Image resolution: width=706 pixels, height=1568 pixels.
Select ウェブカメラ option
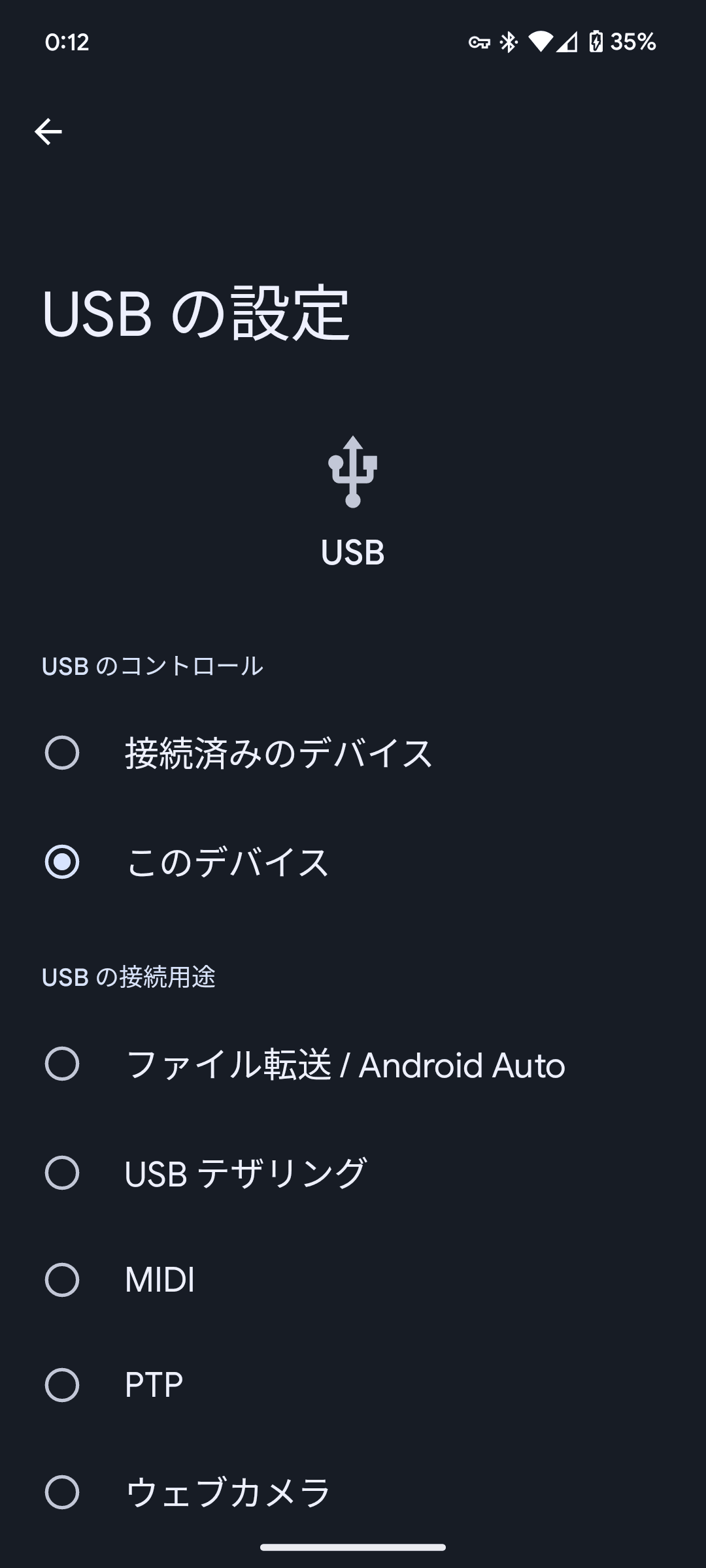(353, 1492)
